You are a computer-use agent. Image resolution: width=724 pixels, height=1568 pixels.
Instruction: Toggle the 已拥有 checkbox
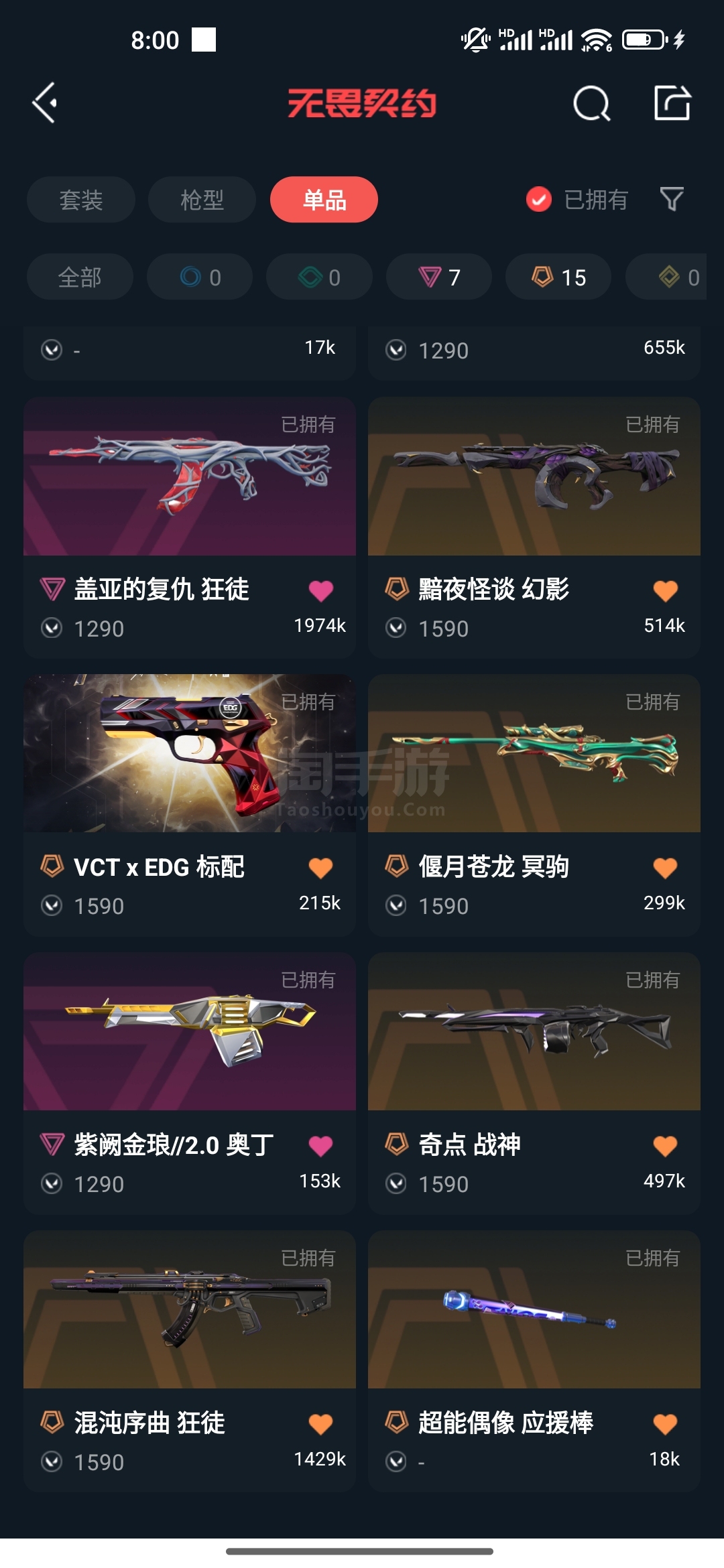[539, 199]
